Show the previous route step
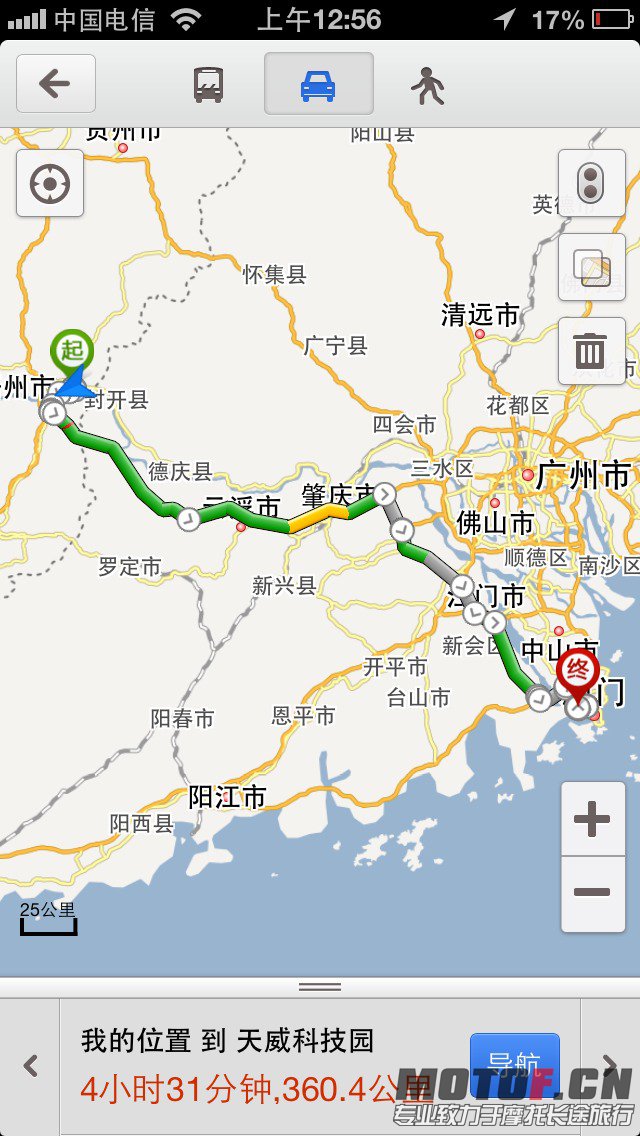 click(30, 1066)
